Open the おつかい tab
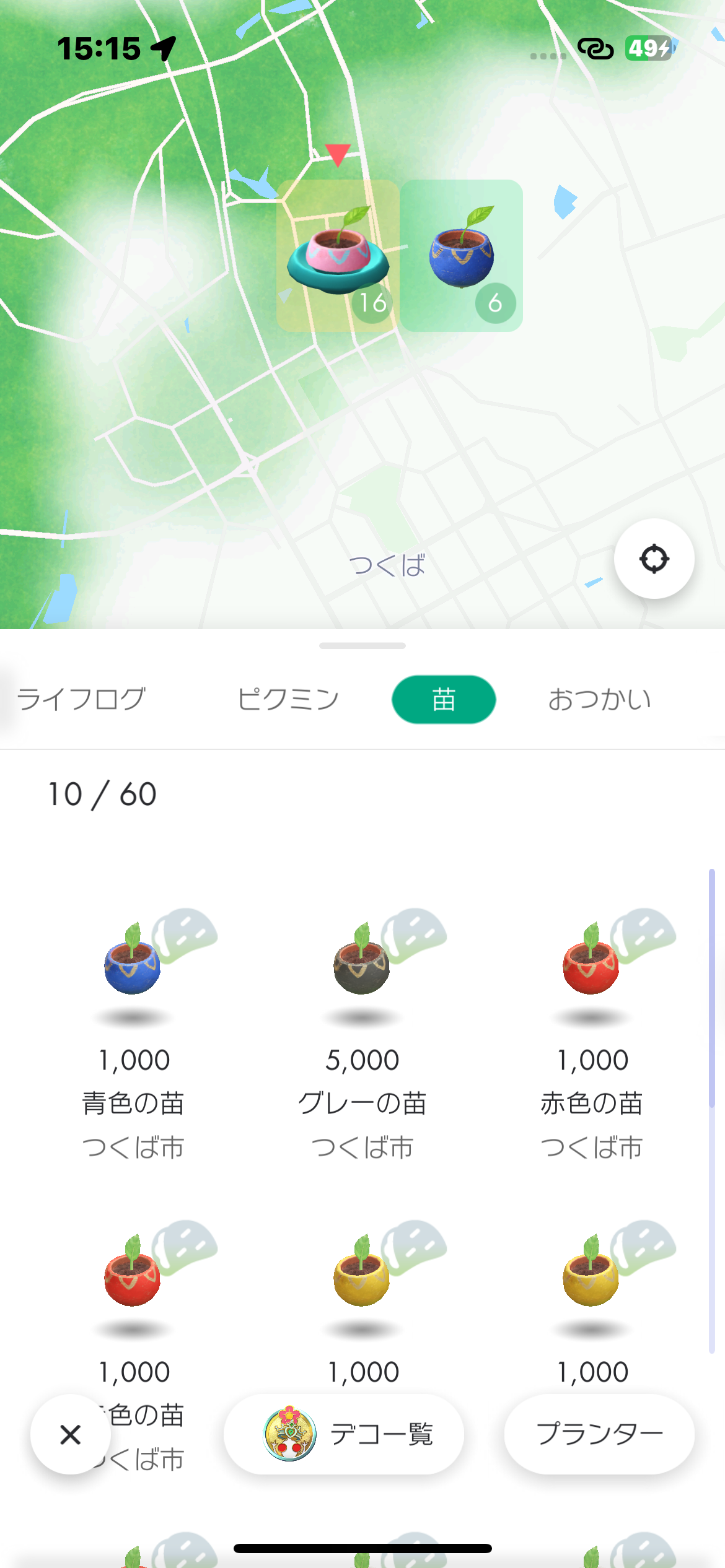The height and width of the screenshot is (1568, 725). [599, 700]
